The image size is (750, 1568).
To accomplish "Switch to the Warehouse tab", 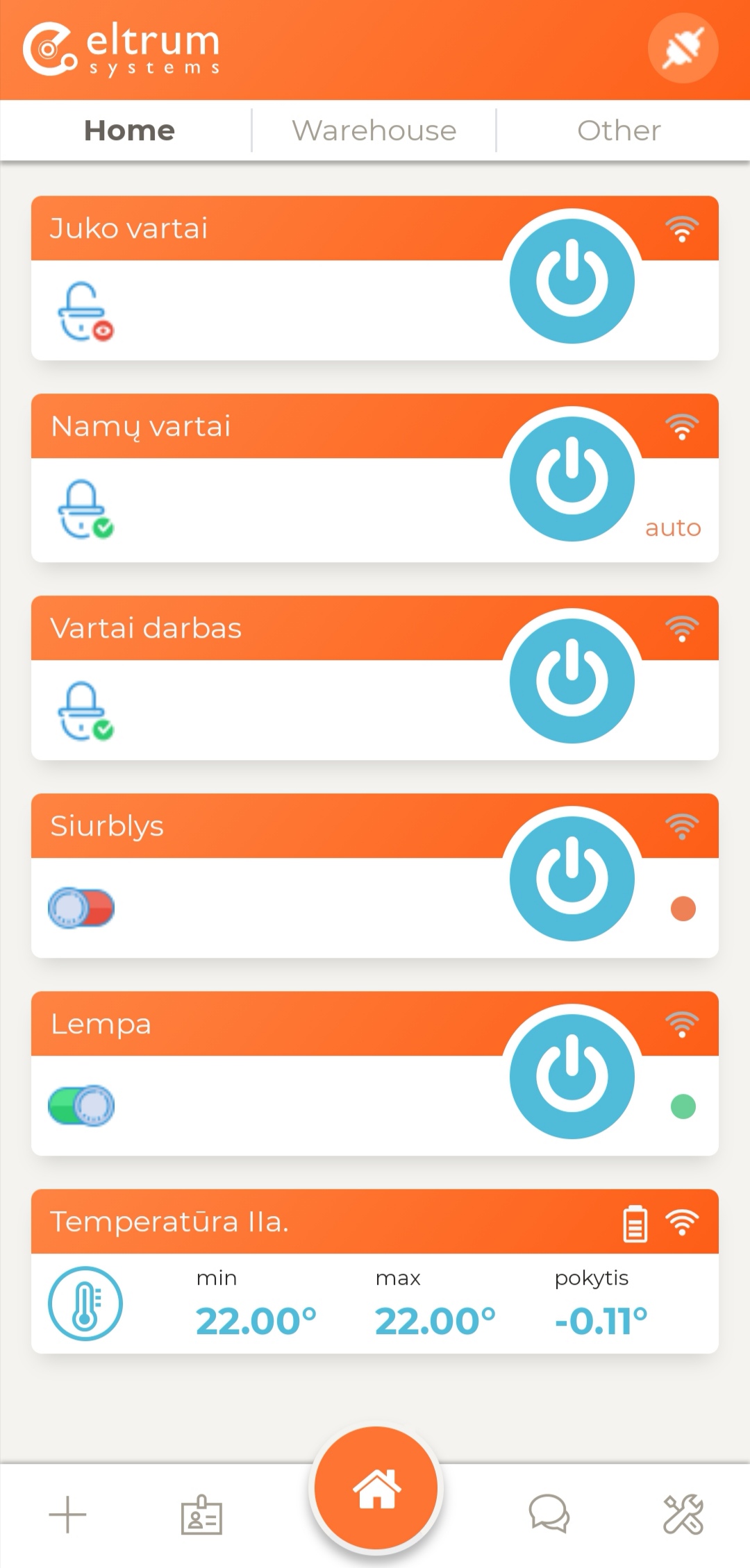I will [374, 130].
